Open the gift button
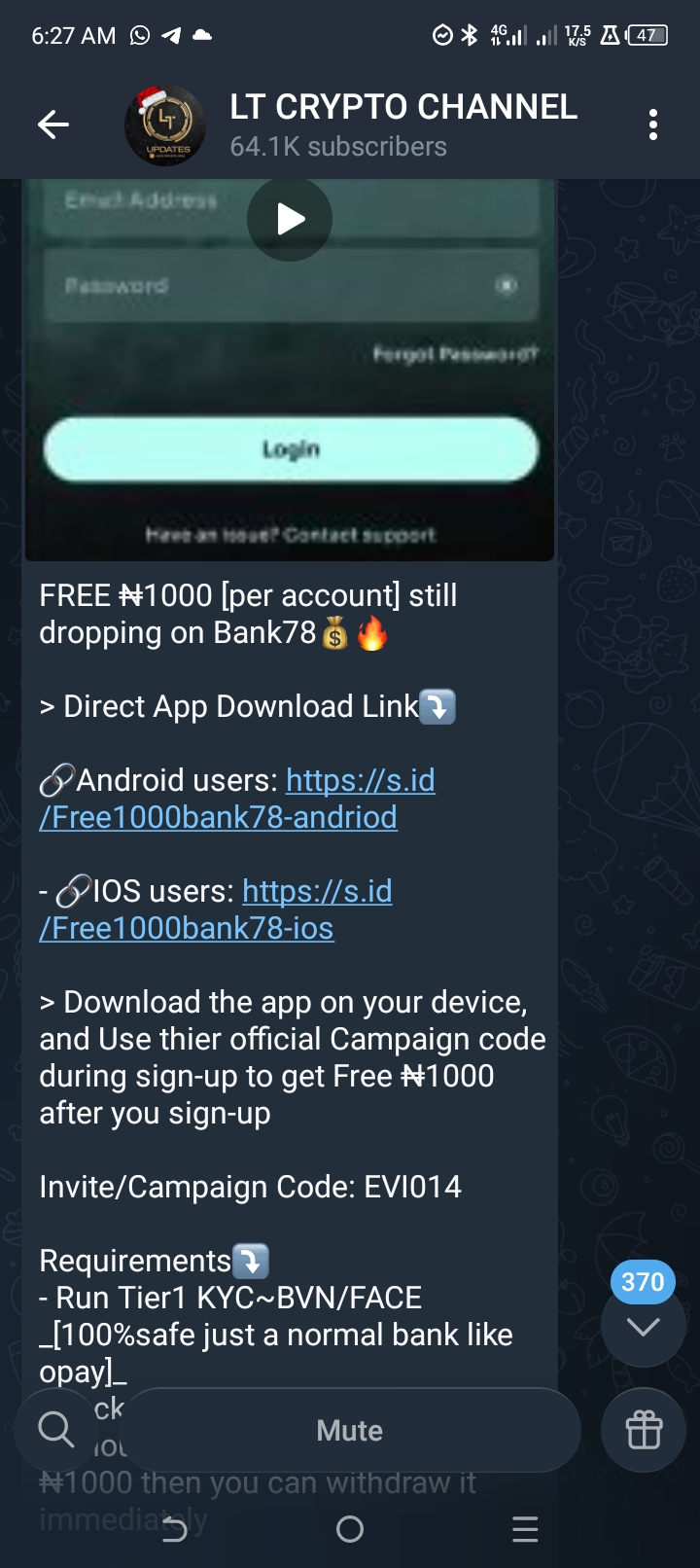 coord(644,1430)
